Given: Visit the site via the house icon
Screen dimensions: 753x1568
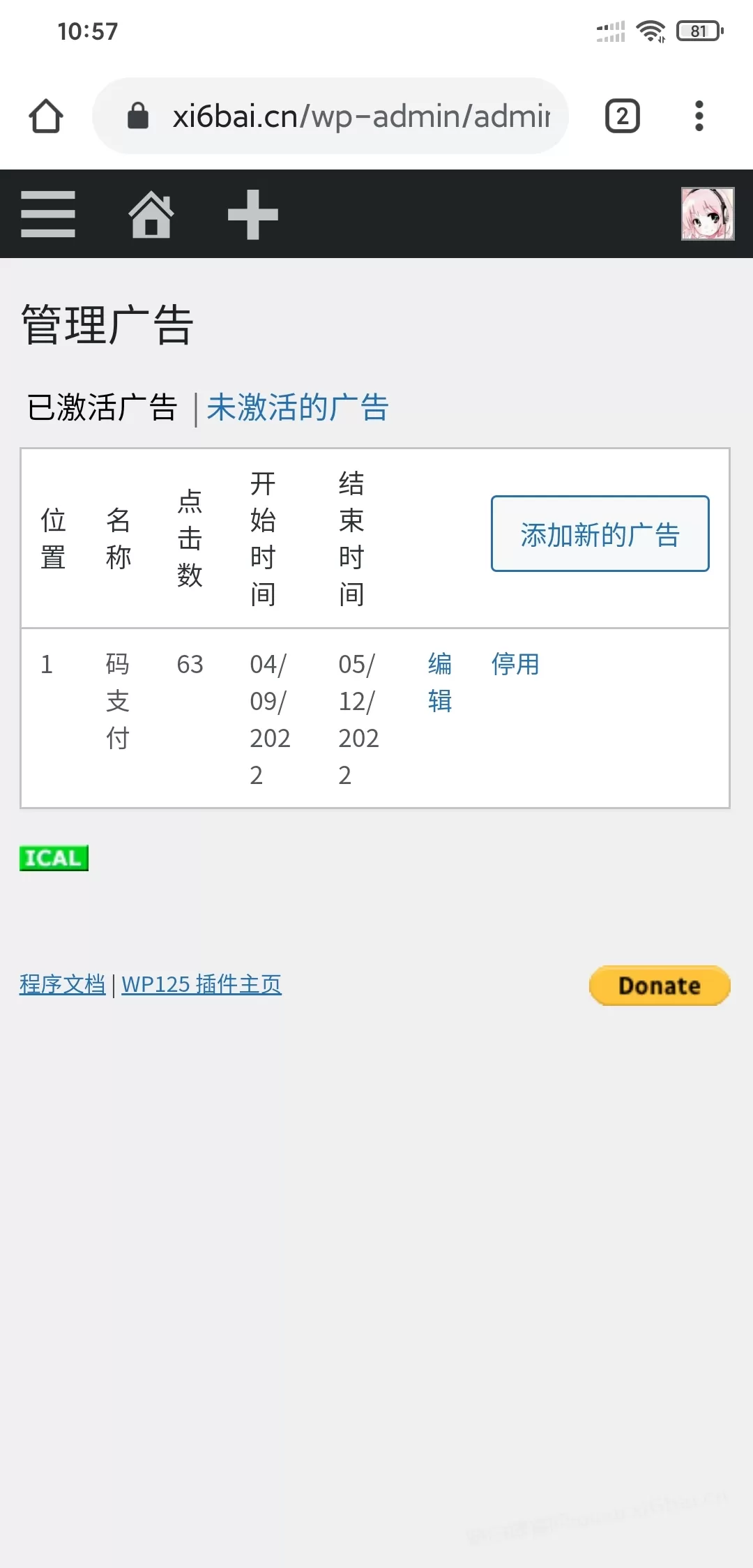Looking at the screenshot, I should pos(151,214).
